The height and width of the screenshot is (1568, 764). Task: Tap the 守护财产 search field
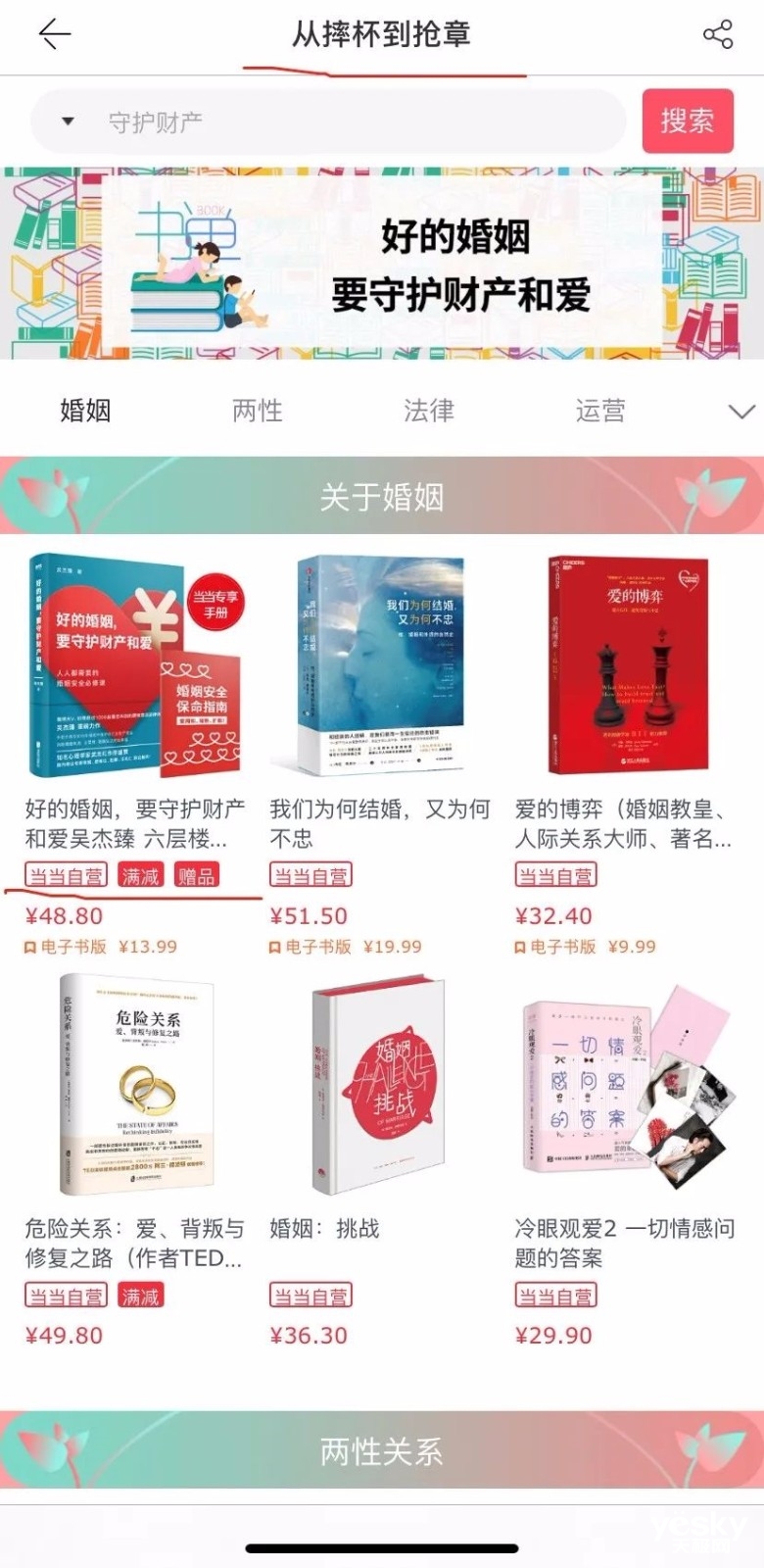click(x=333, y=122)
